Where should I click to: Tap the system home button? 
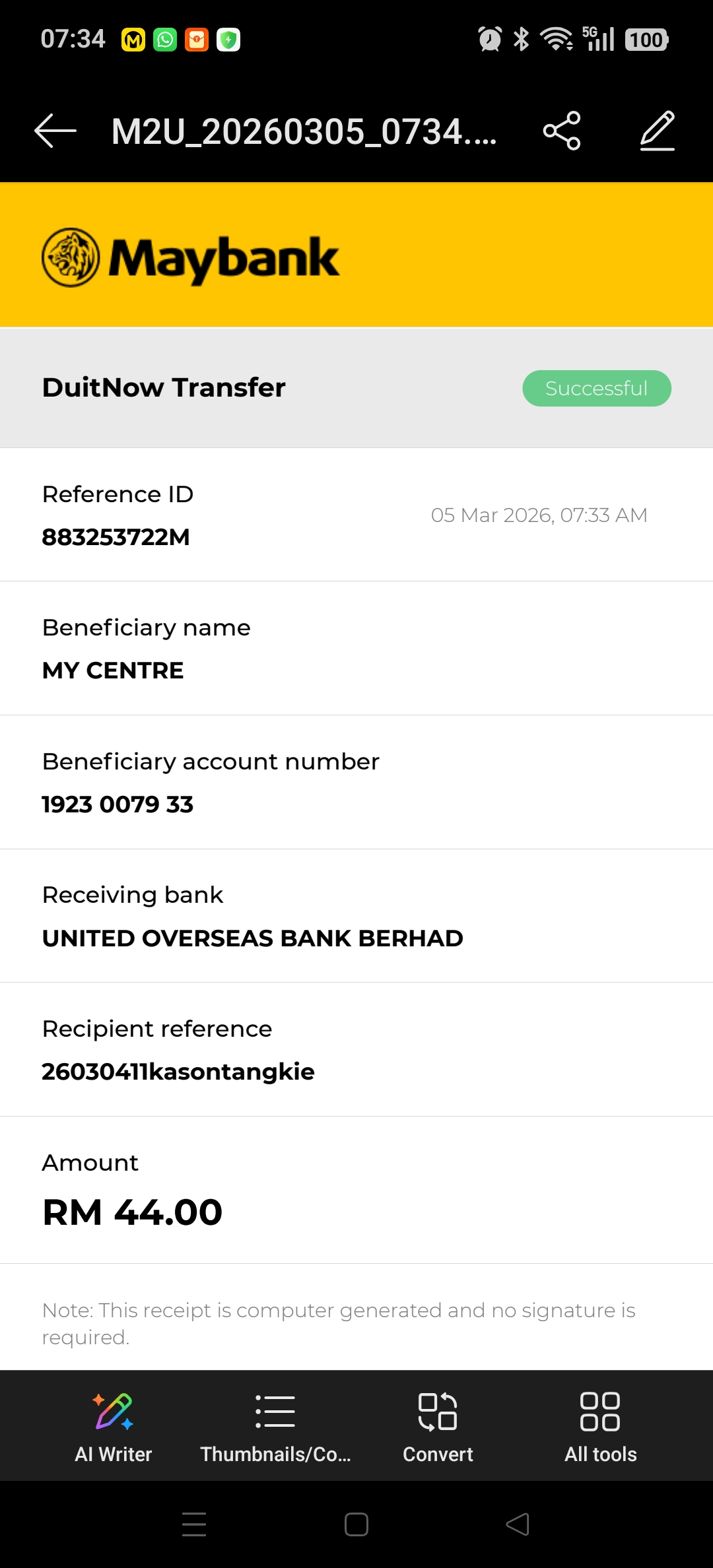click(356, 1524)
